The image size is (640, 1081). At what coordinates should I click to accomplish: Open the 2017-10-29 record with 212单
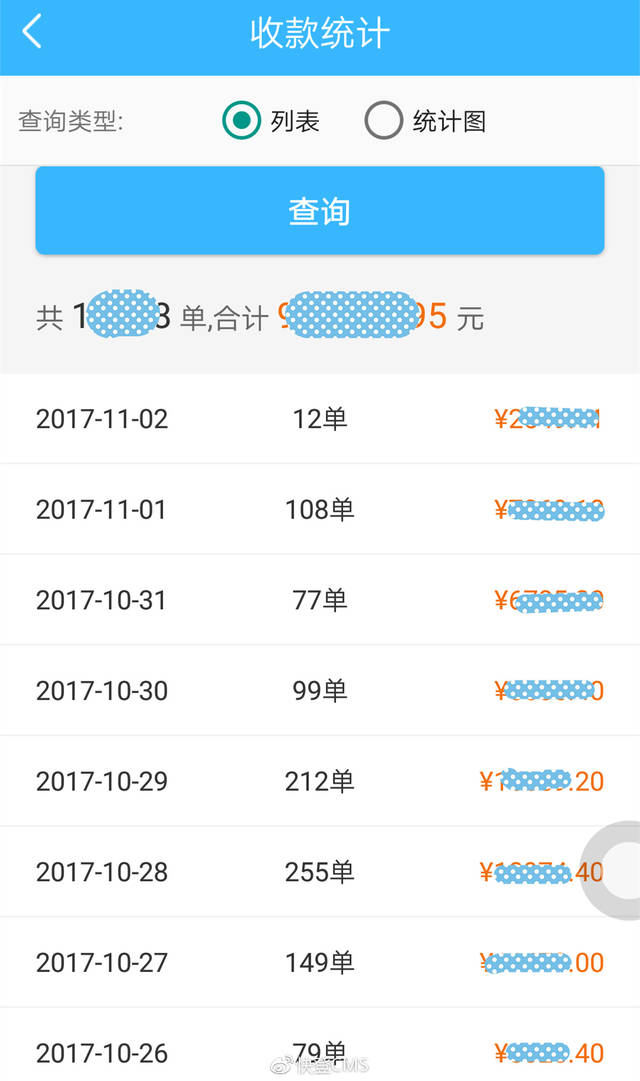click(x=320, y=781)
